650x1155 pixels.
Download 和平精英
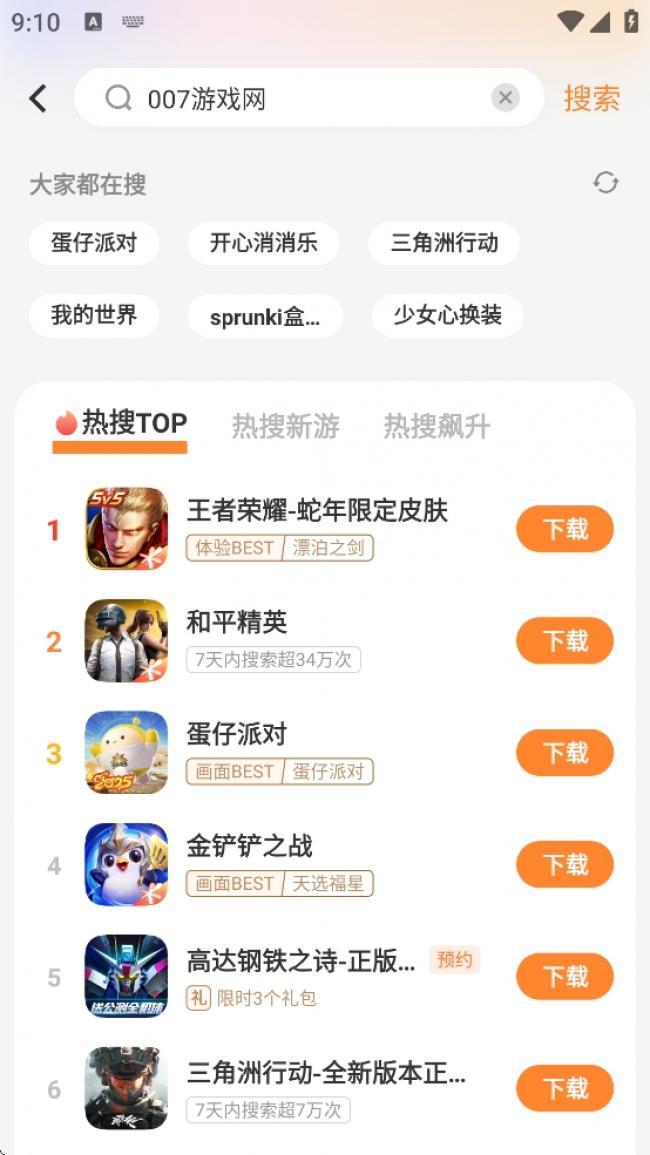pyautogui.click(x=565, y=641)
